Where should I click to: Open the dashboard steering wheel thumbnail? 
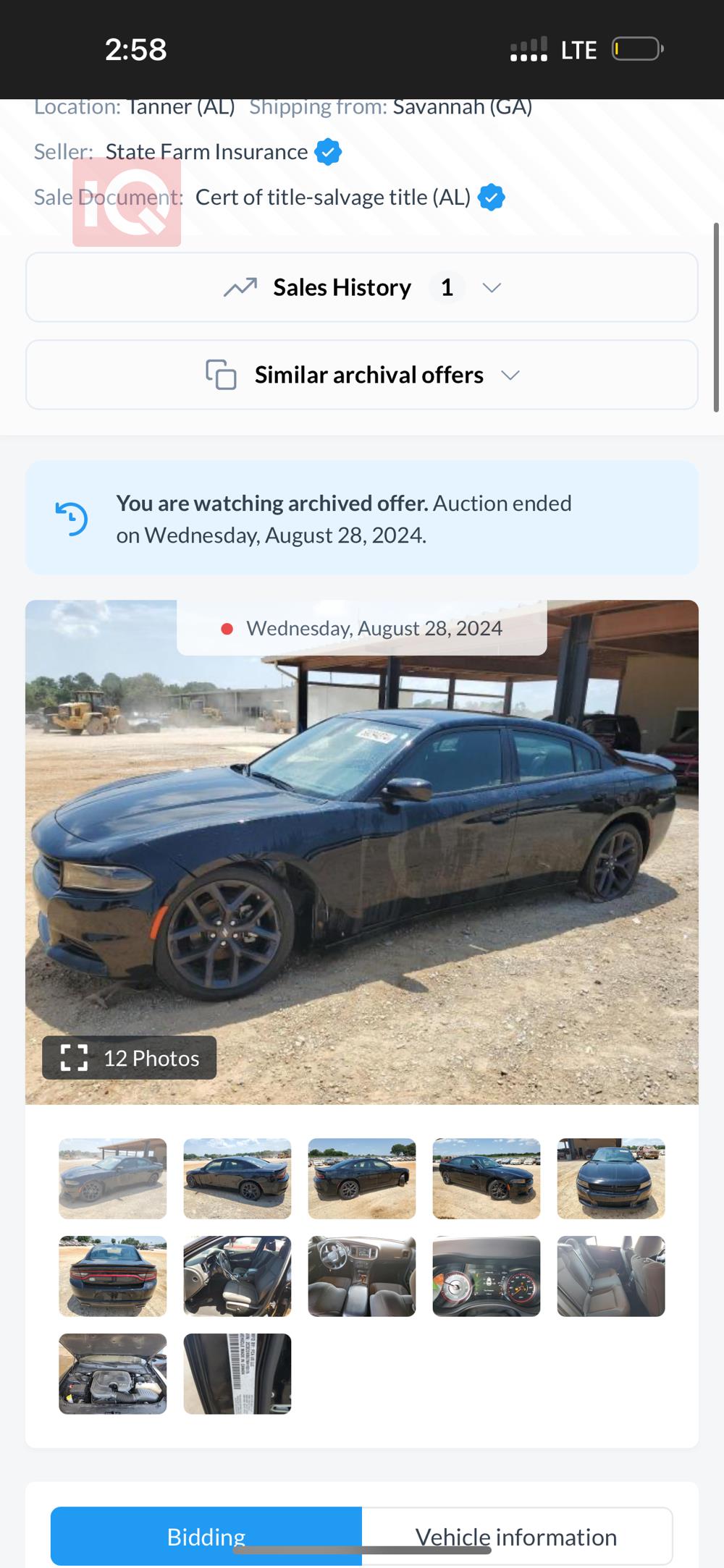coord(361,1276)
